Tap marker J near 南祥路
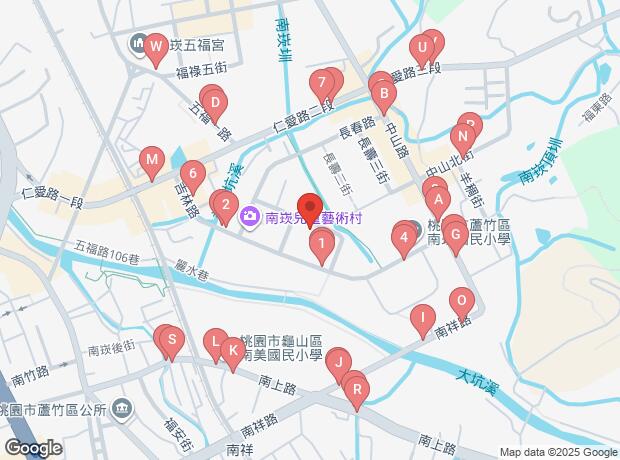The image size is (620, 460). tap(338, 362)
